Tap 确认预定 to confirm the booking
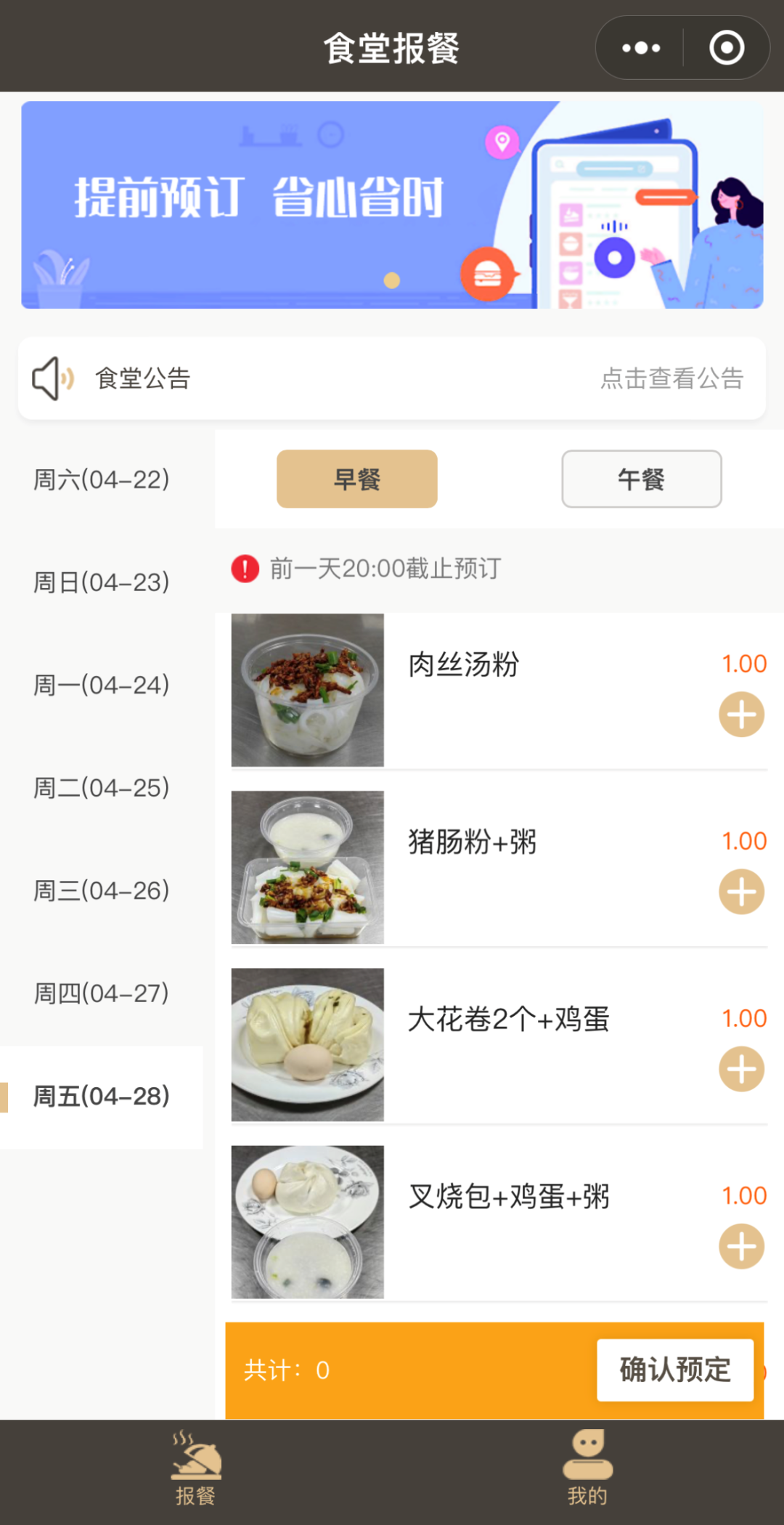 pos(674,1370)
